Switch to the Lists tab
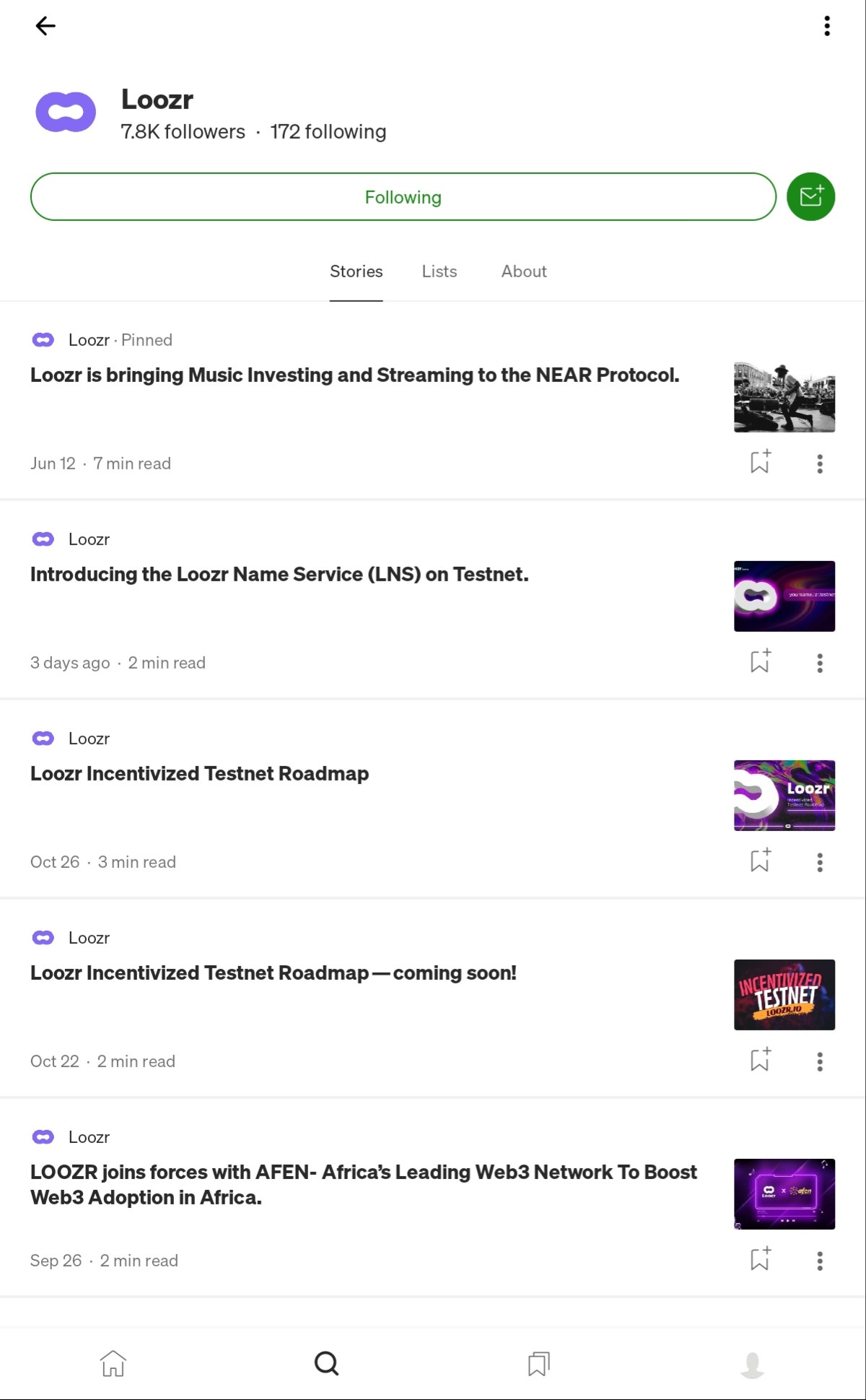The image size is (866, 1400). tap(439, 271)
